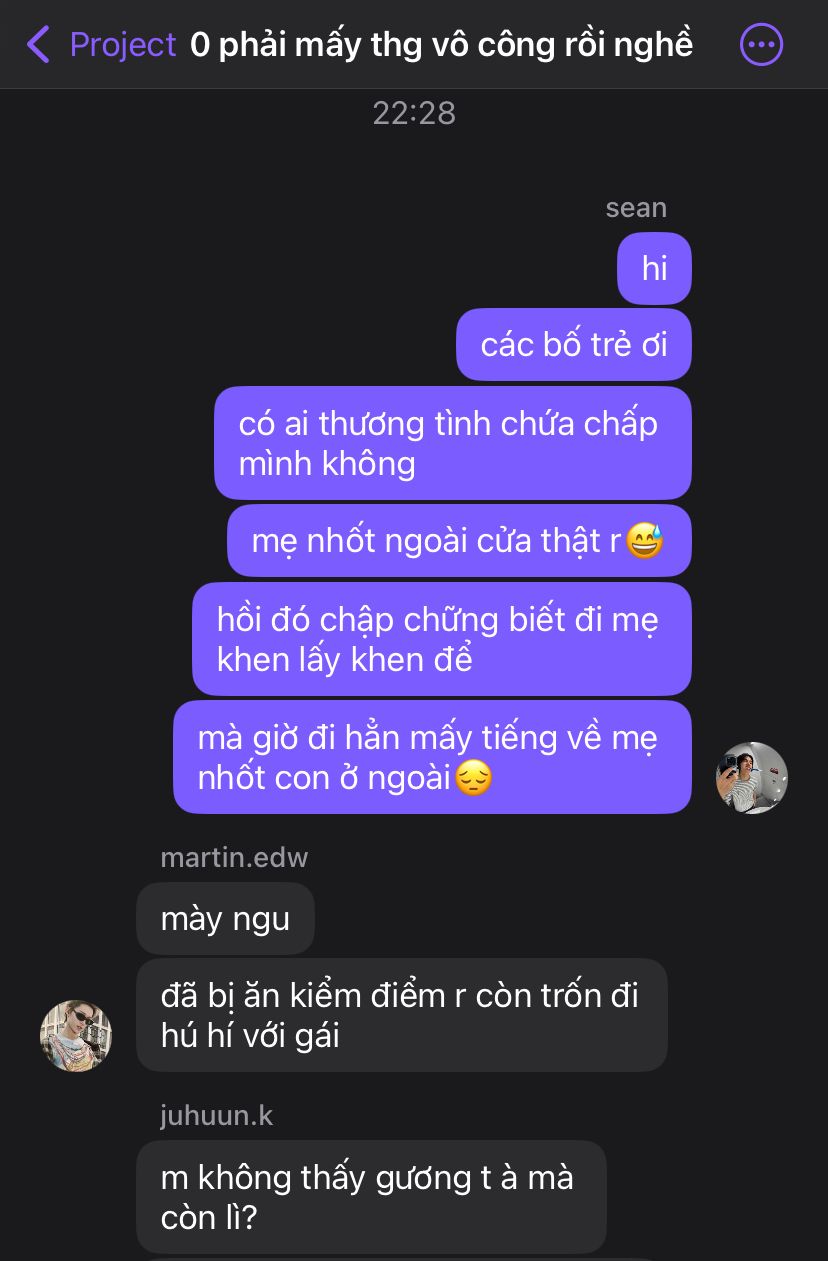Open the three-dot options menu
This screenshot has width=828, height=1261.
pos(761,45)
